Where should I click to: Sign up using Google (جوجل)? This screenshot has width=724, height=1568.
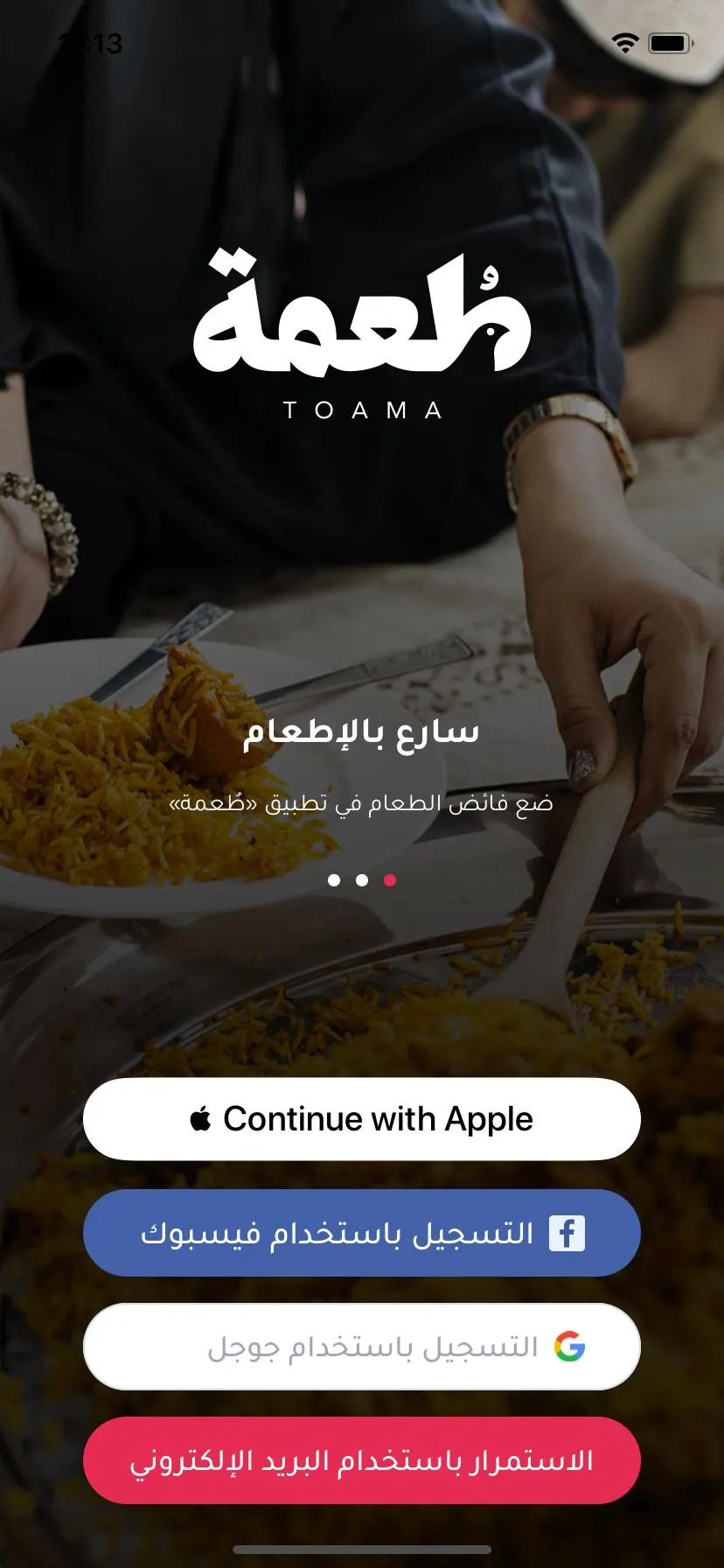pos(361,1347)
